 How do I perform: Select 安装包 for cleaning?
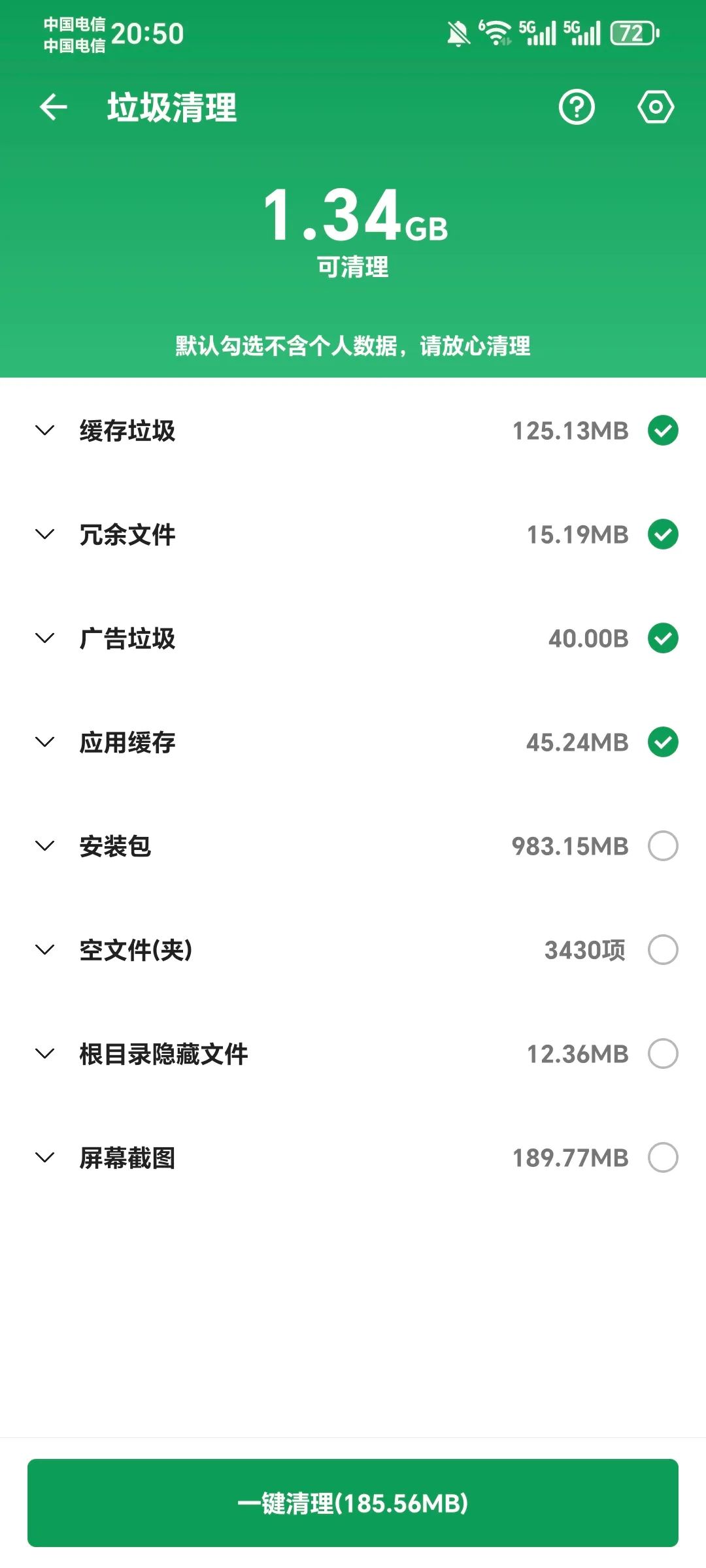663,846
